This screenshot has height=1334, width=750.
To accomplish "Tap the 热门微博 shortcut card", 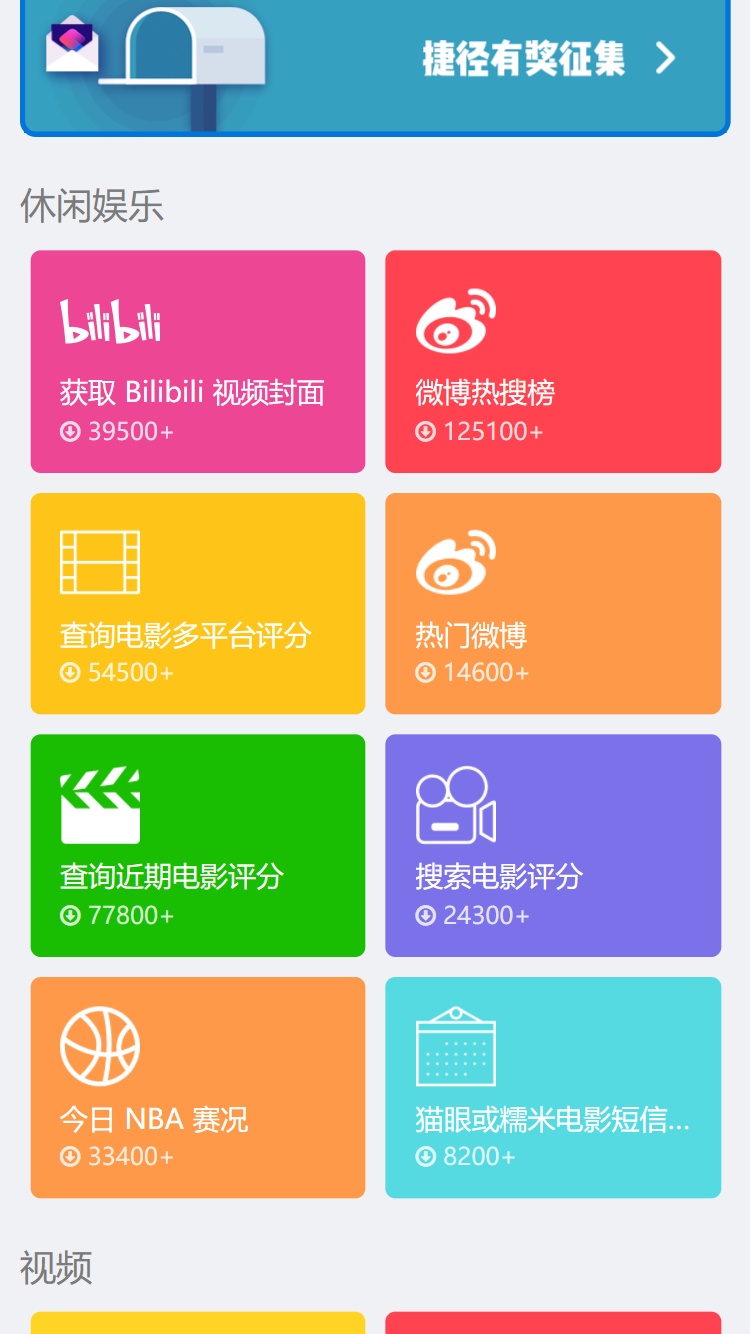I will [553, 603].
